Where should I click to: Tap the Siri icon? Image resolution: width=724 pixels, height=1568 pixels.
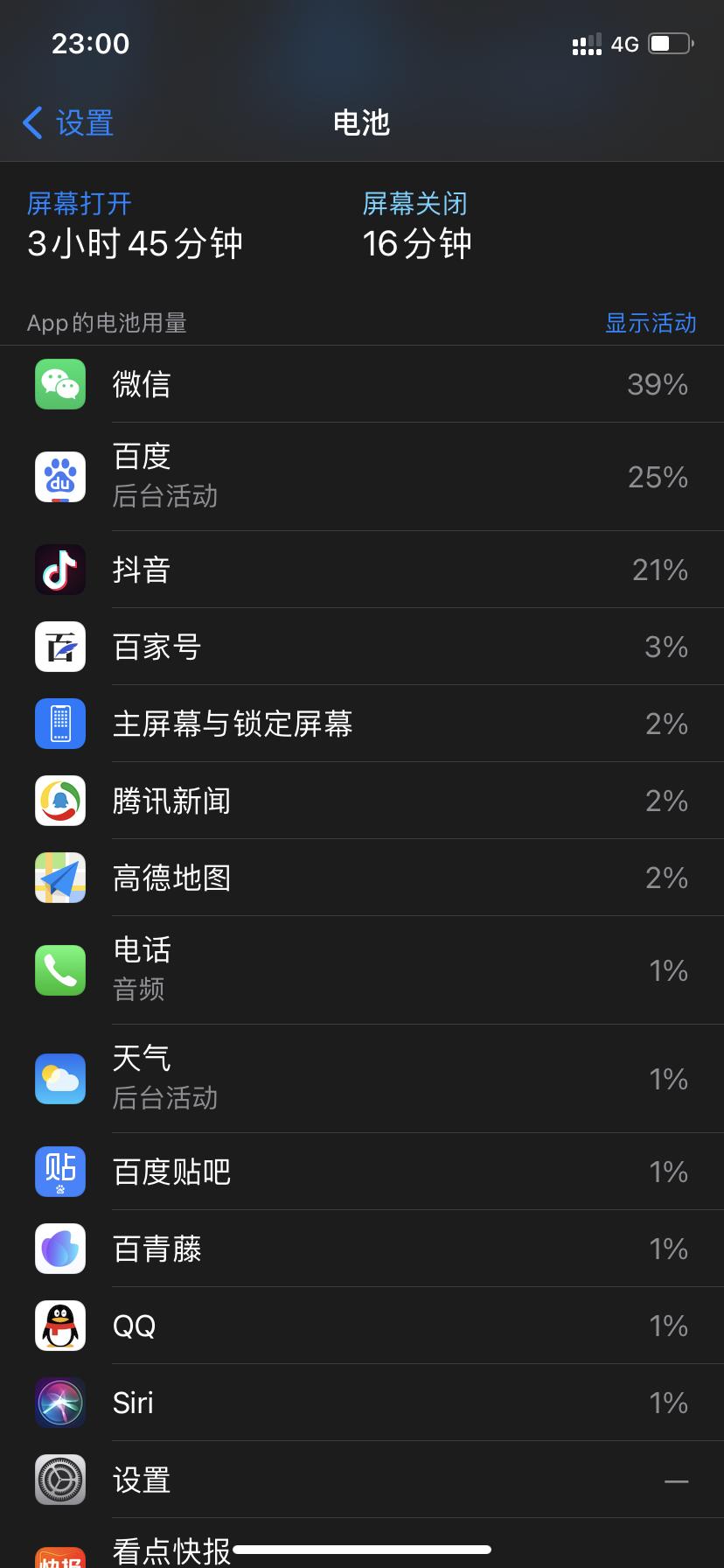pyautogui.click(x=59, y=1403)
